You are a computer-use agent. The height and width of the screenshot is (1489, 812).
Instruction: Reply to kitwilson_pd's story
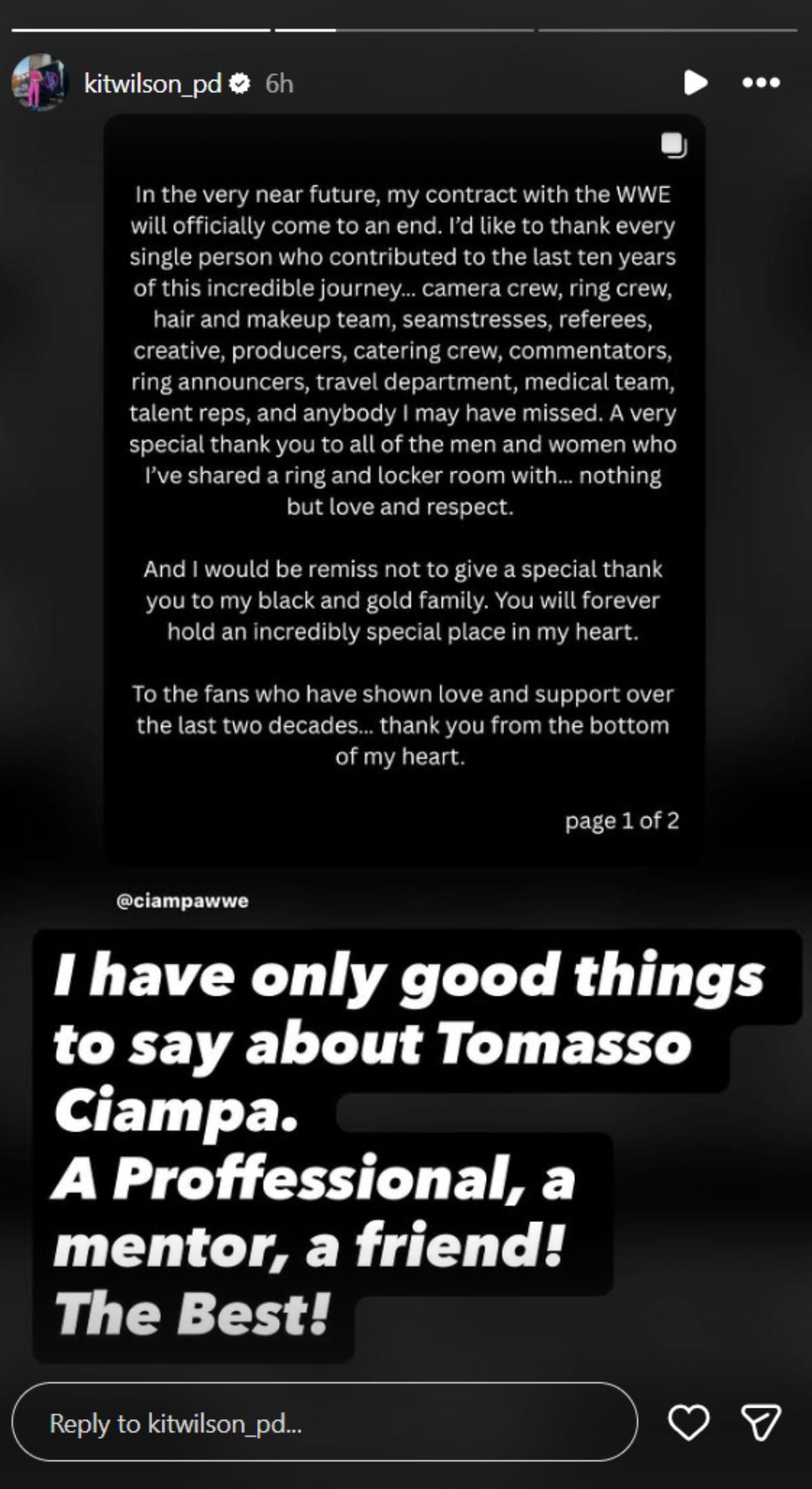tap(325, 1423)
